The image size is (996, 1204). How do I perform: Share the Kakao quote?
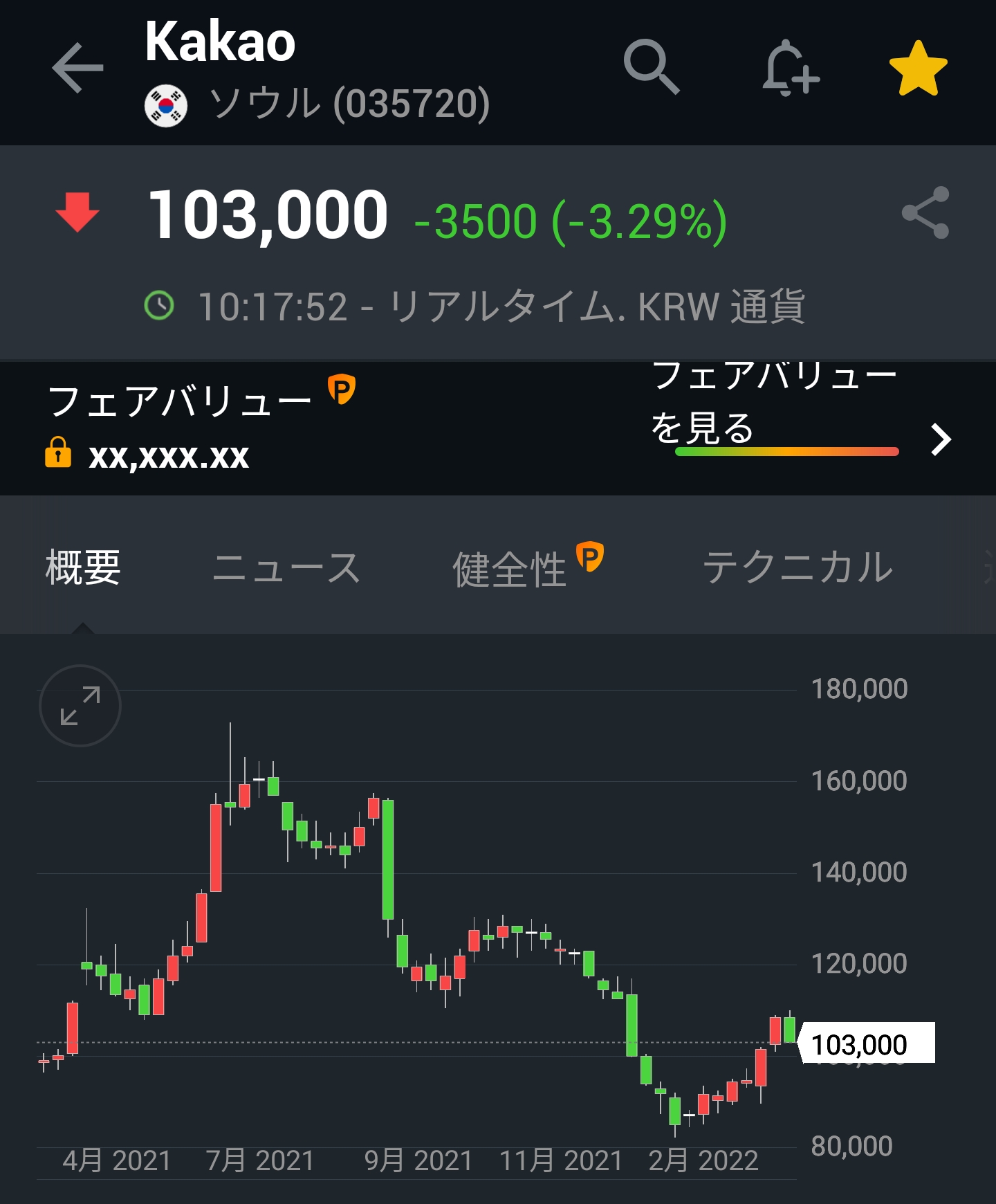925,213
